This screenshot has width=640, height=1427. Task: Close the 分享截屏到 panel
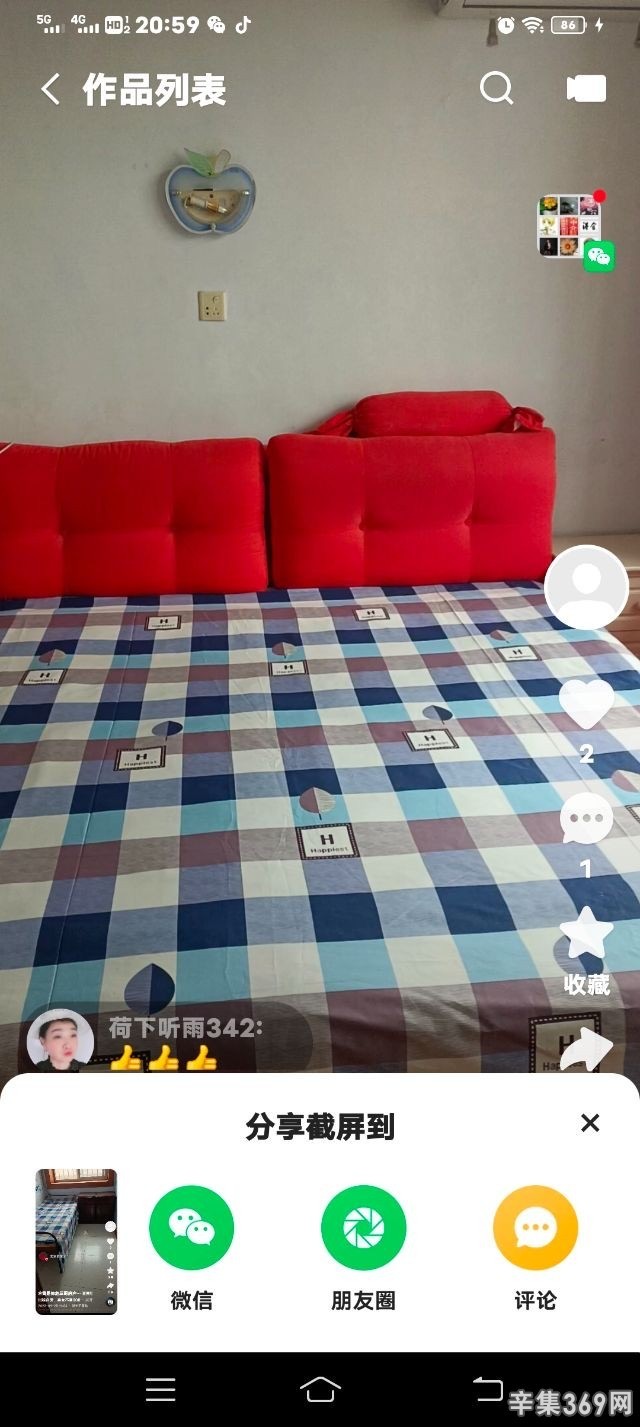pyautogui.click(x=590, y=1123)
